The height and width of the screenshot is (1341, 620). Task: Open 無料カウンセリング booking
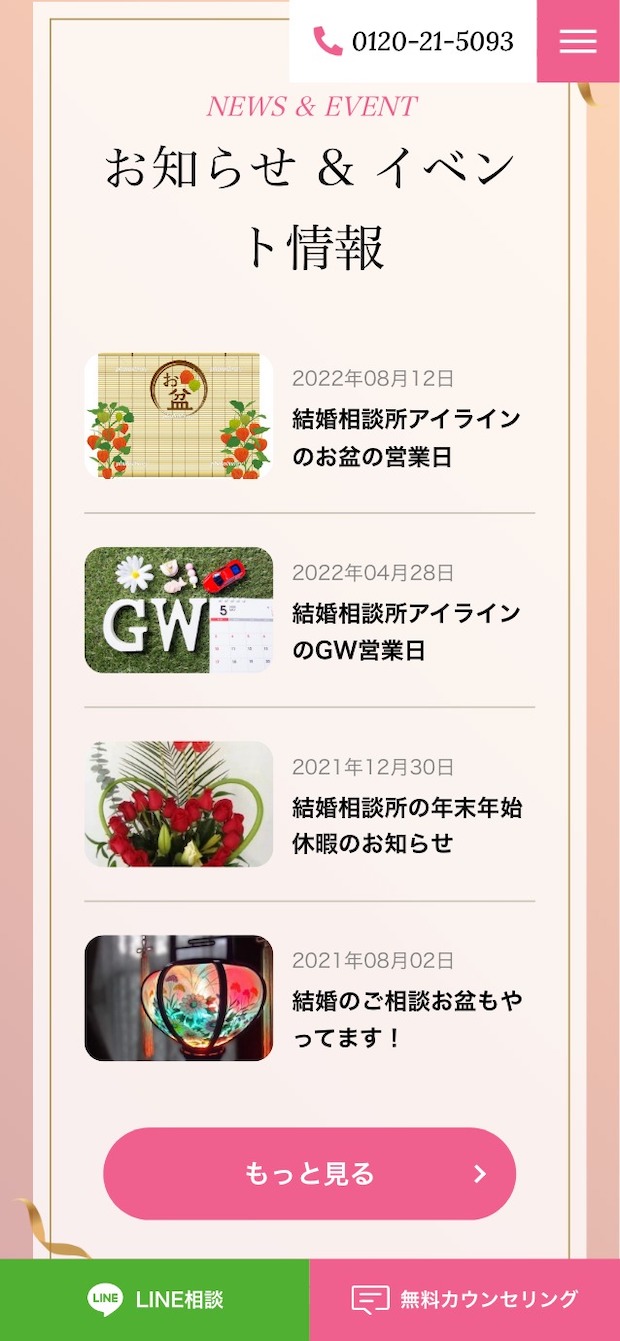coord(465,1300)
